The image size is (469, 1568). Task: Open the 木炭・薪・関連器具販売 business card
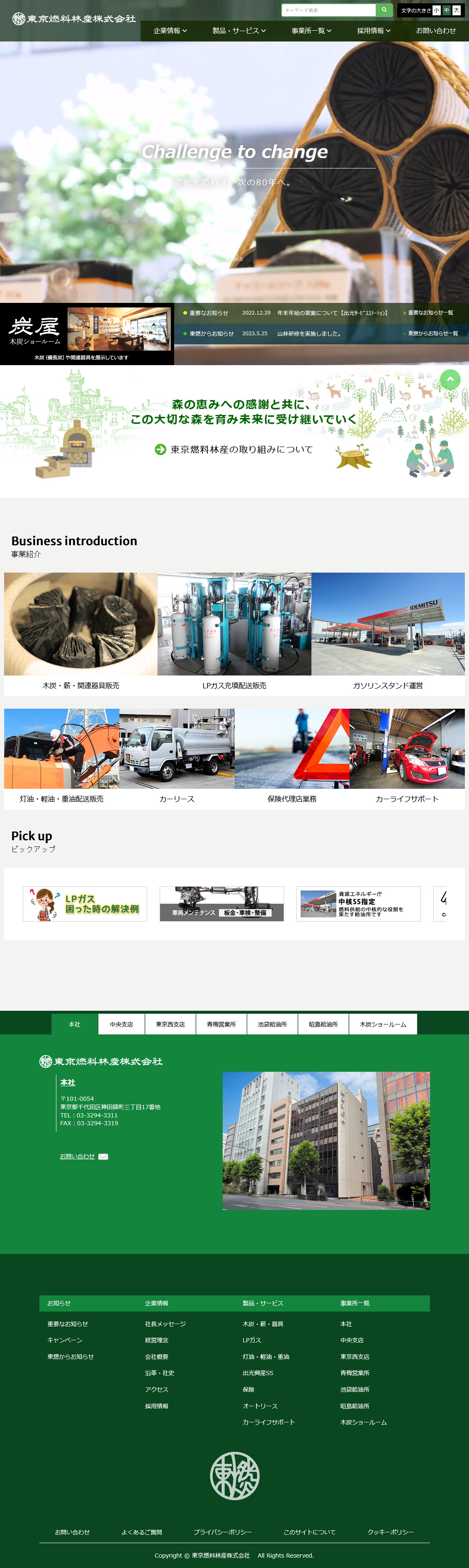(x=81, y=633)
